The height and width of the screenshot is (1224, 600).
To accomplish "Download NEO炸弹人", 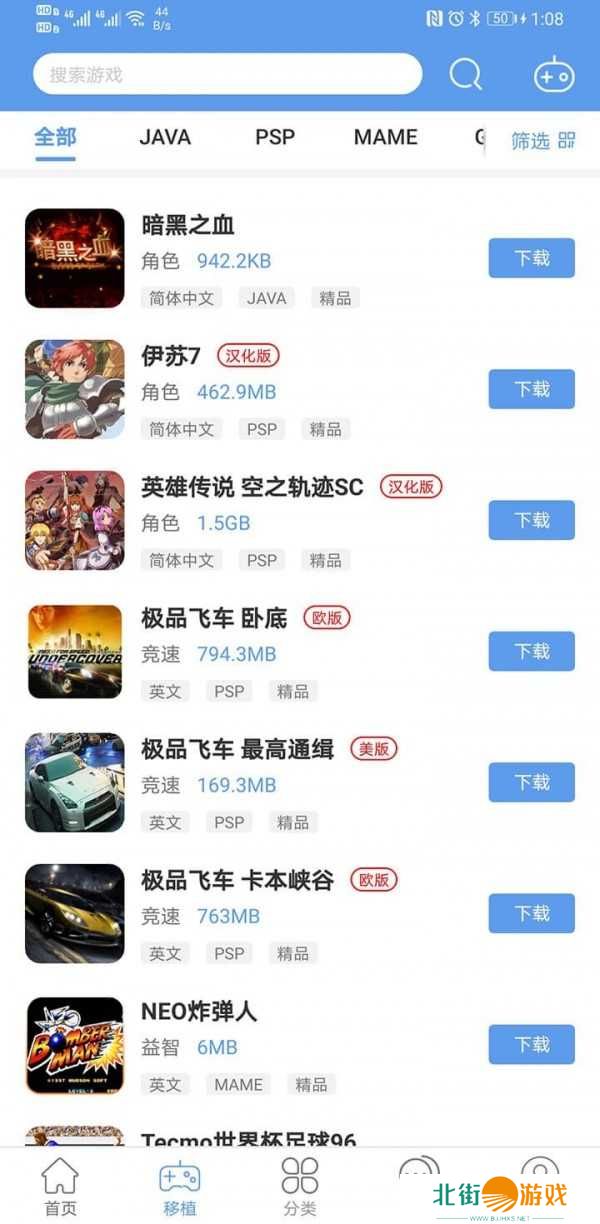I will [x=531, y=1044].
